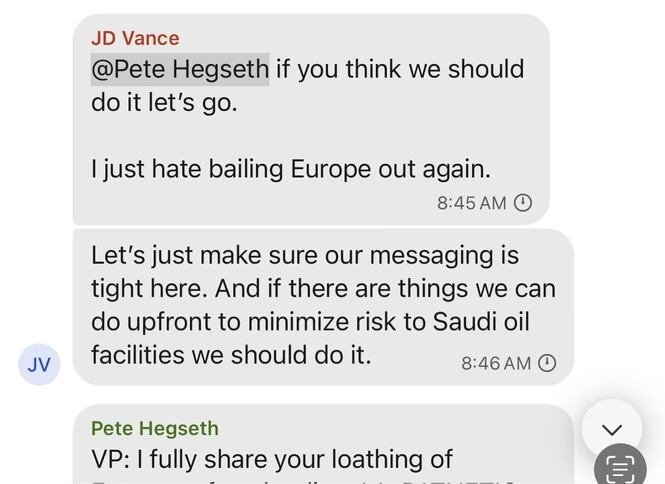Screen dimensions: 665x484
Task: Open sender name Pete Hegseth
Action: click(x=154, y=428)
